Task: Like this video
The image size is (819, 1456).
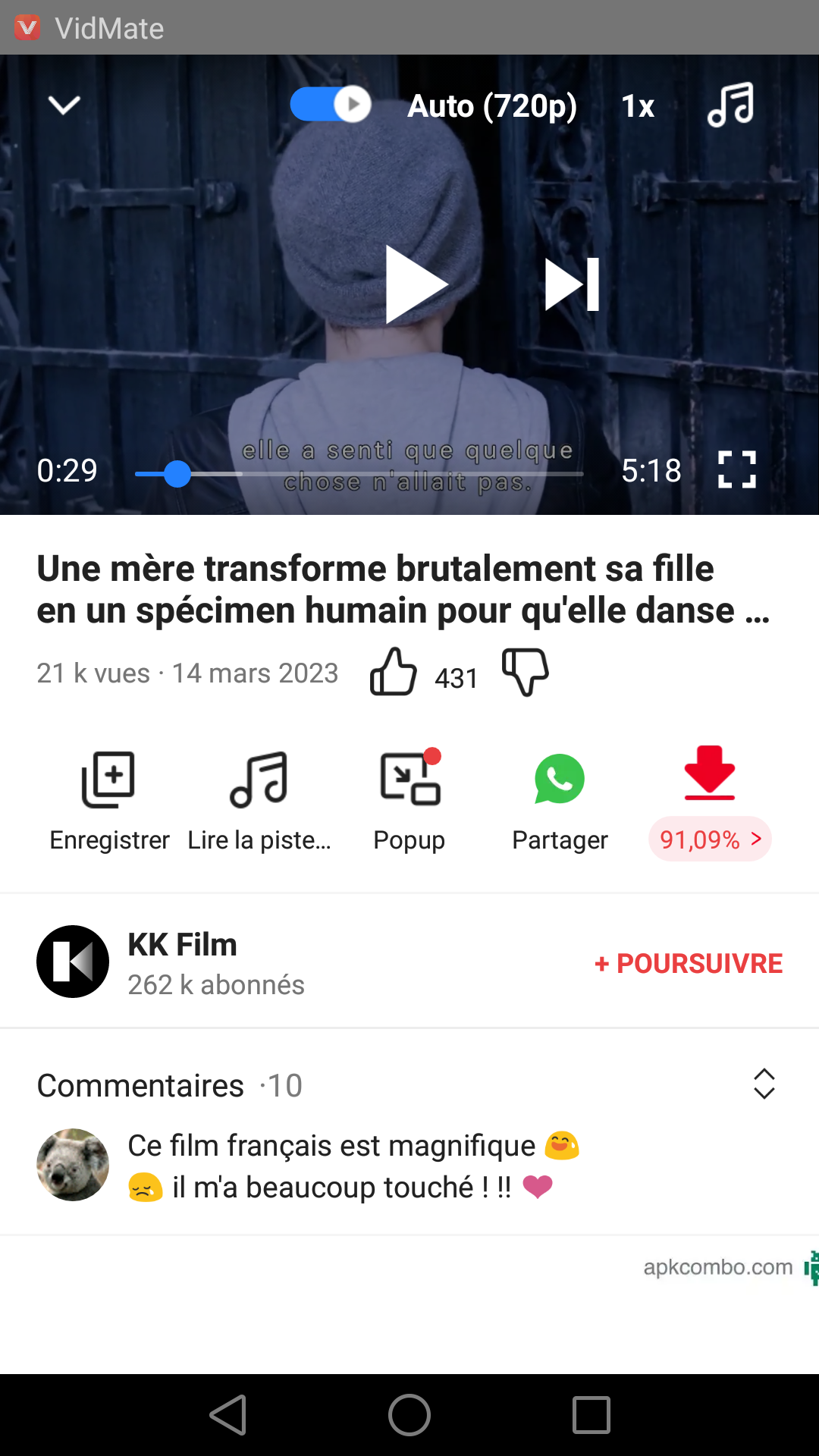Action: [394, 672]
